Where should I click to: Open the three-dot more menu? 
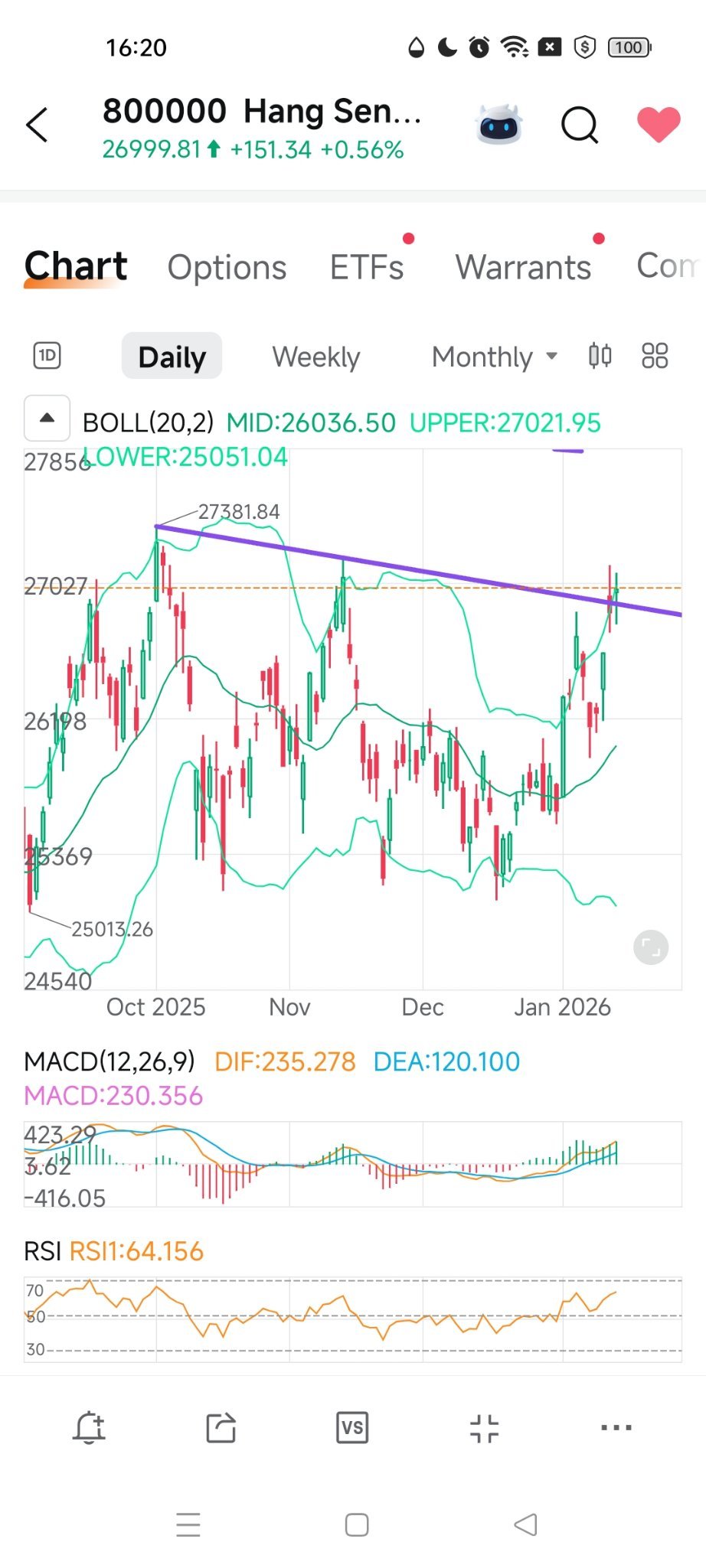tap(616, 1427)
